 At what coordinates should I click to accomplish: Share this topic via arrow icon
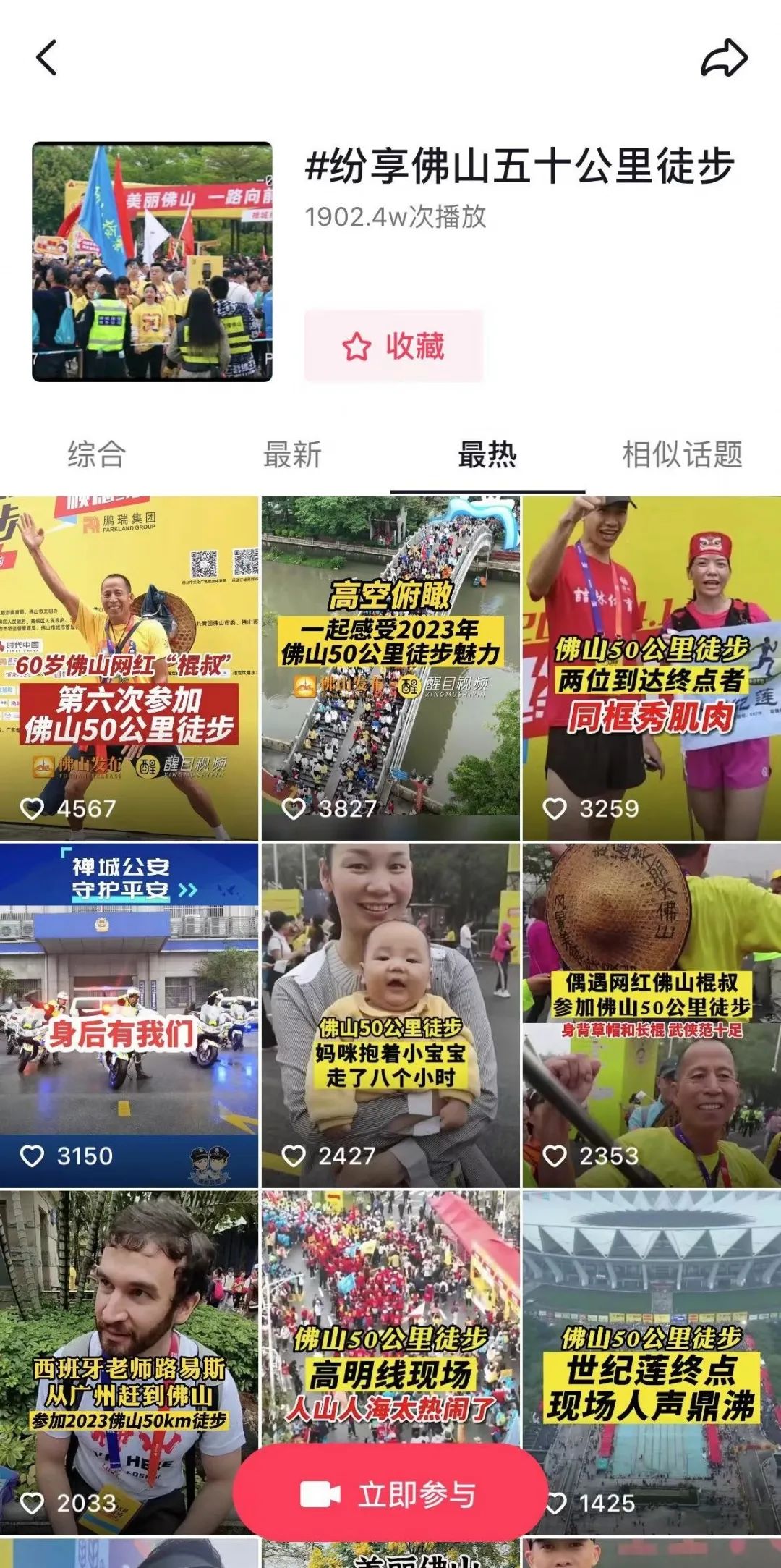pos(724,58)
